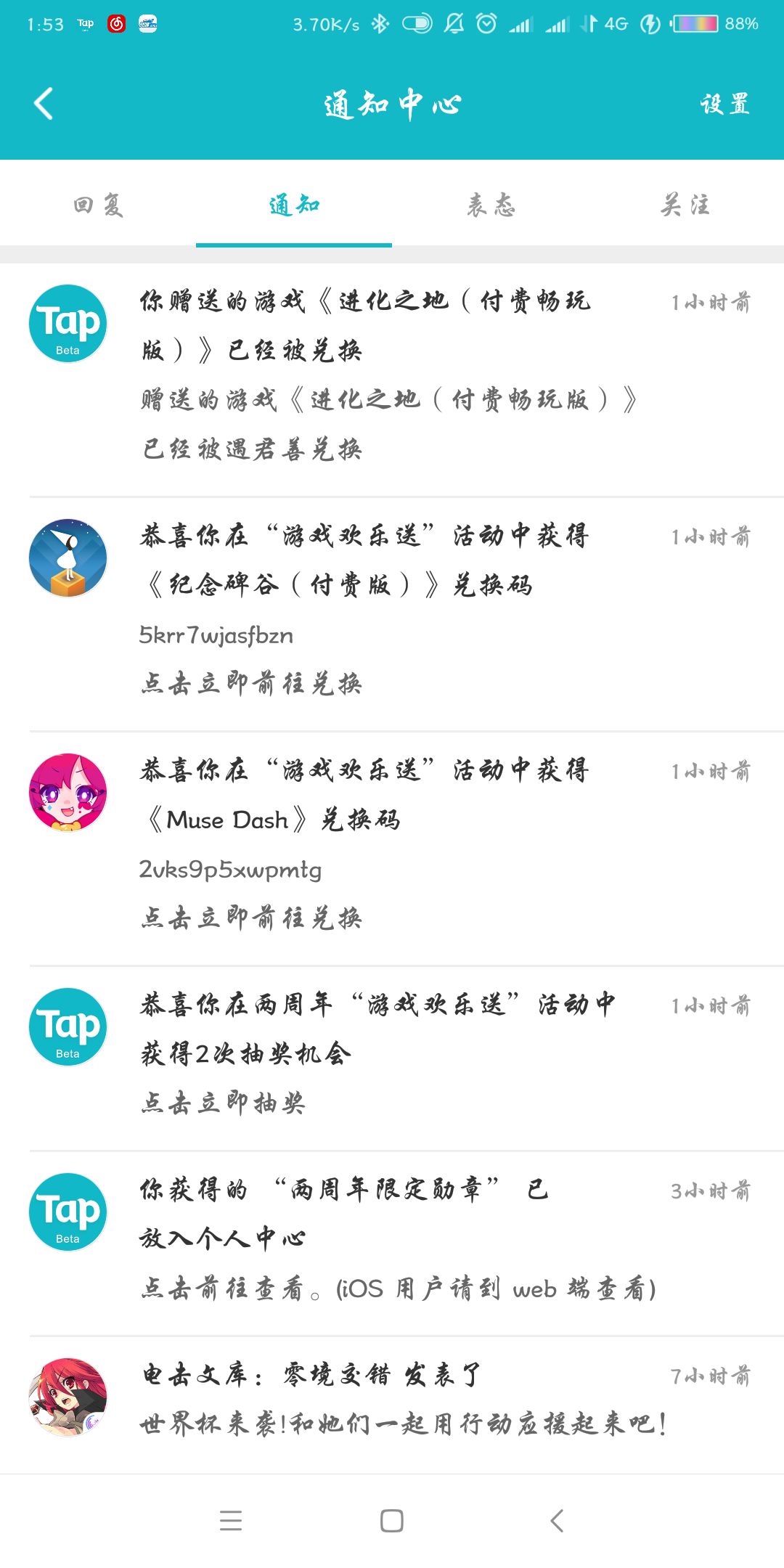
Task: Open the 电击文库：零境交错 post notification
Action: click(392, 1400)
